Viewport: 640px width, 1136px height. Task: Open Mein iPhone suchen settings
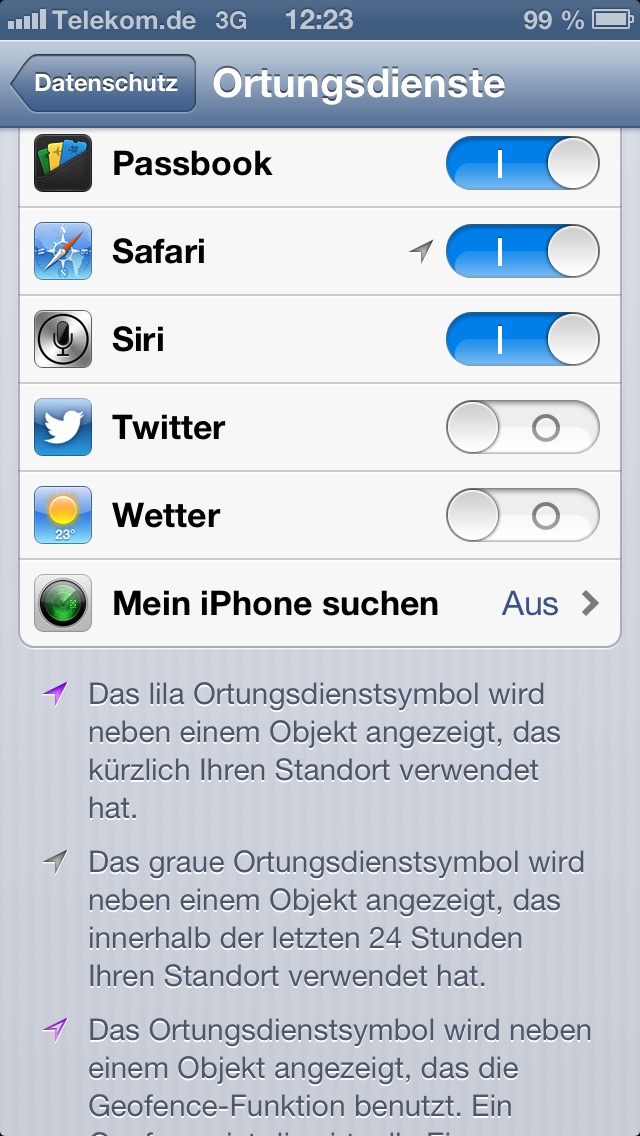coord(320,604)
